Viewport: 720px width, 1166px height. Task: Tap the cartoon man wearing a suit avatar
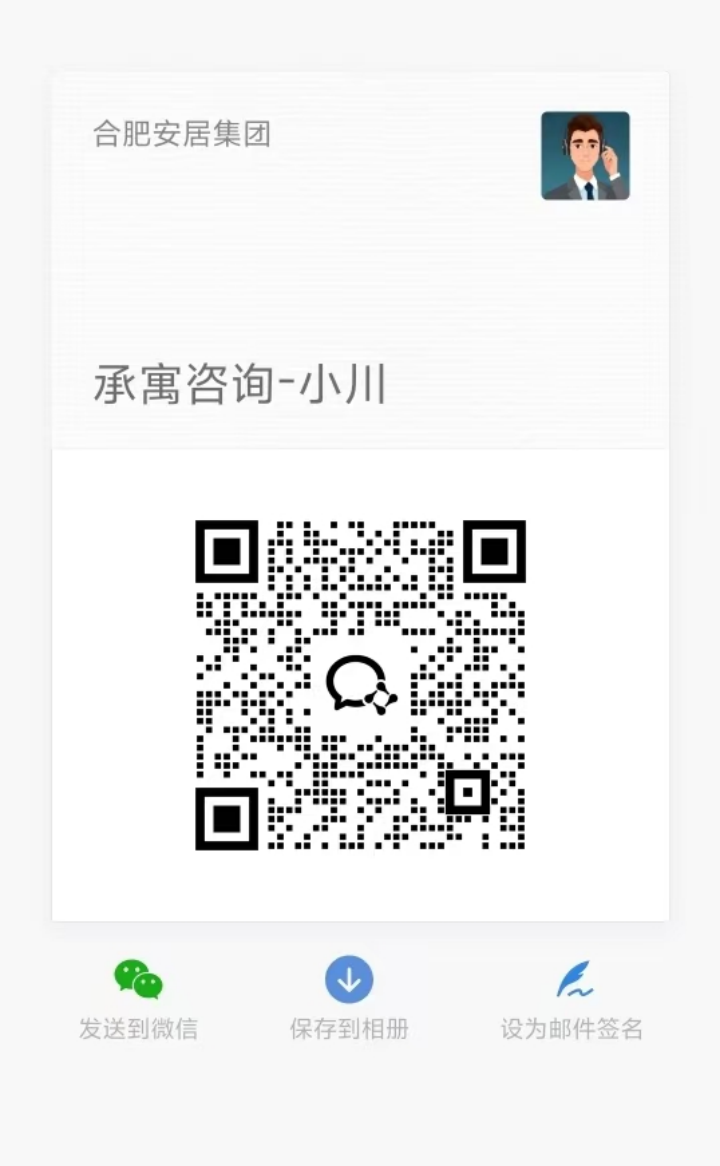click(x=586, y=155)
